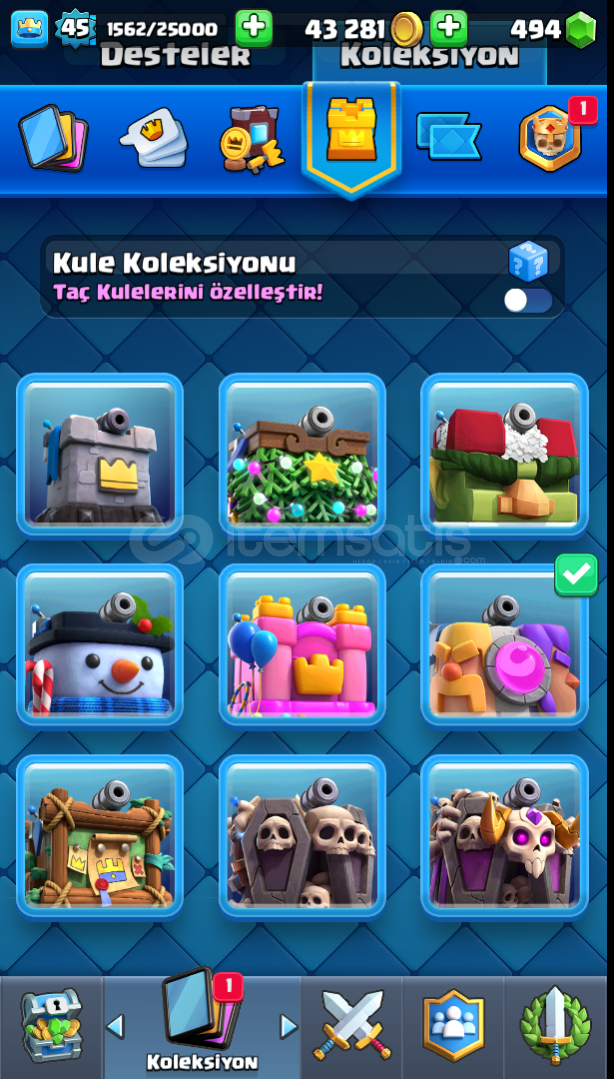Add experience using the plus next to 1562/25000
This screenshot has height=1079, width=614.
tap(254, 29)
